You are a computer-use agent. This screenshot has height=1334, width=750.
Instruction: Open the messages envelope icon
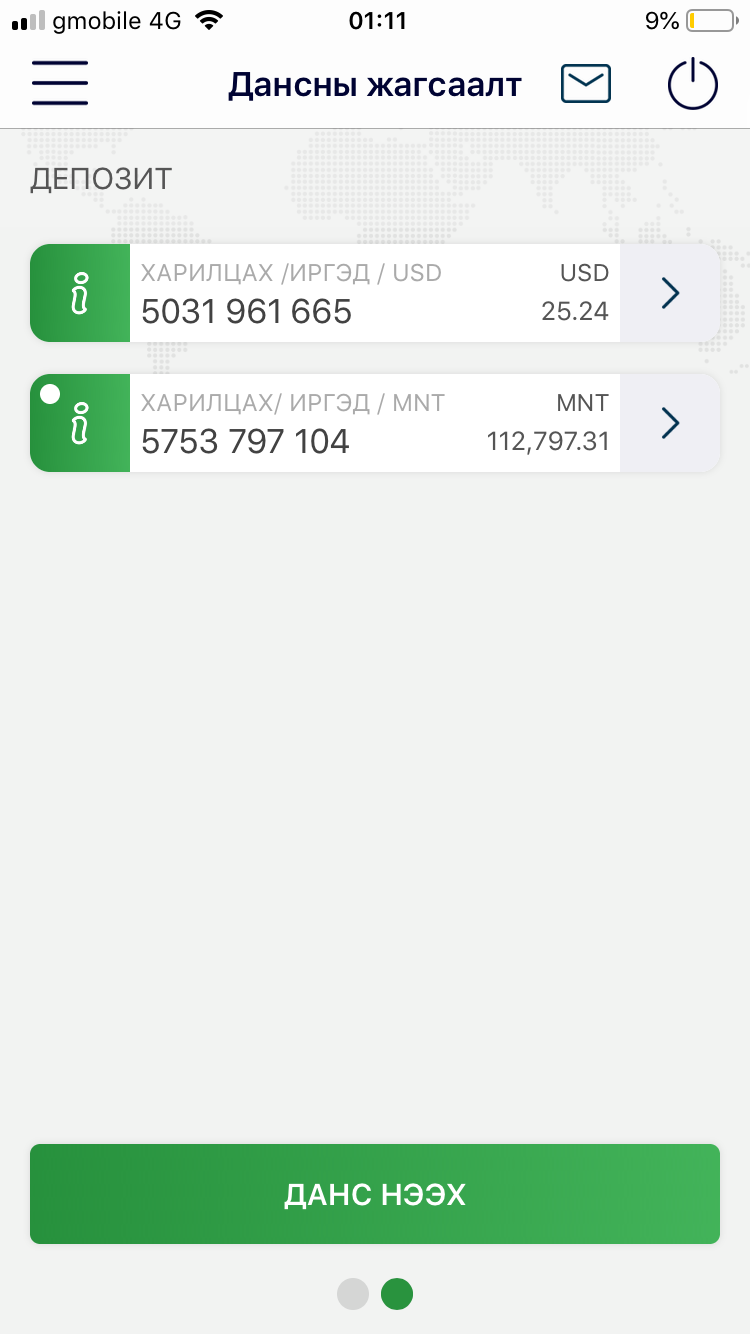tap(586, 84)
